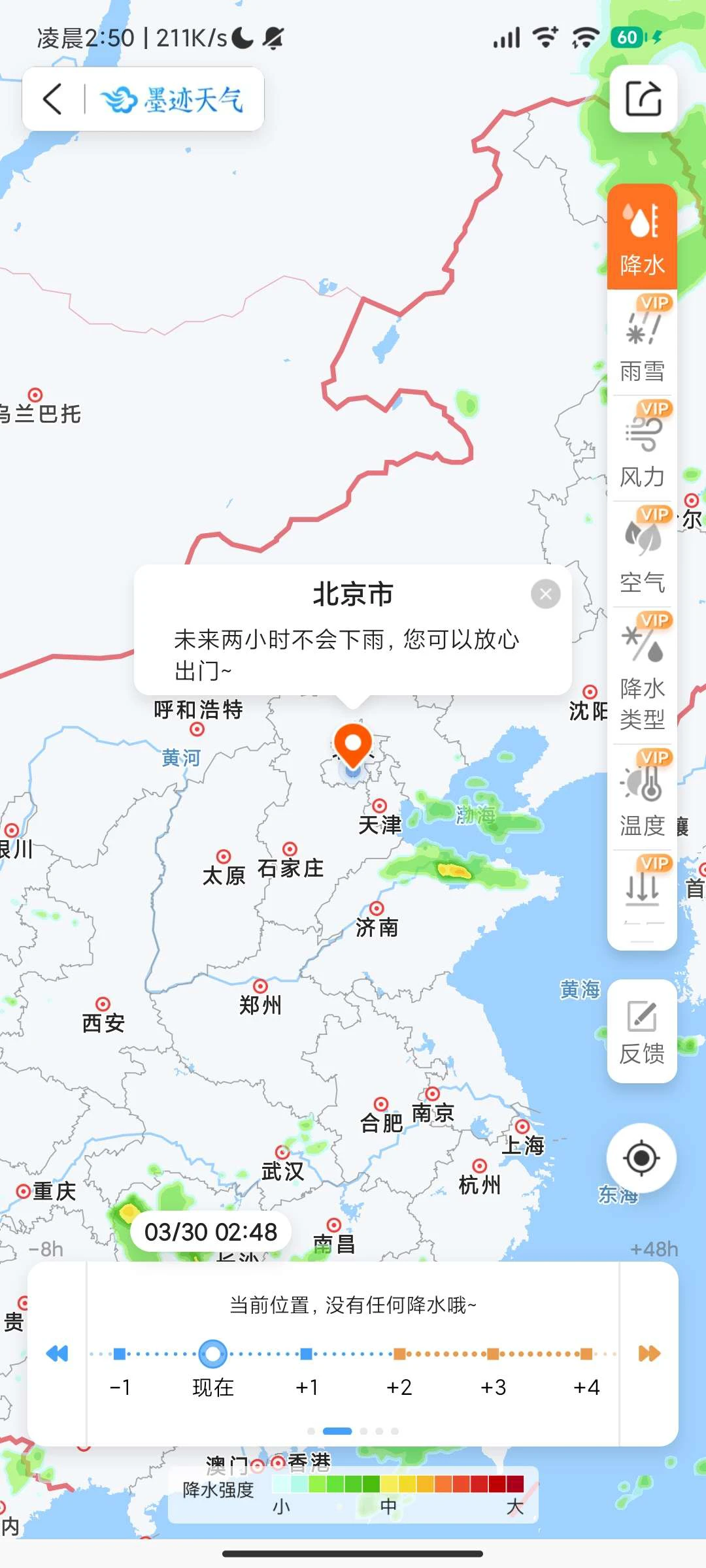Open the 反馈 feedback button
The height and width of the screenshot is (1568, 706).
[642, 1032]
